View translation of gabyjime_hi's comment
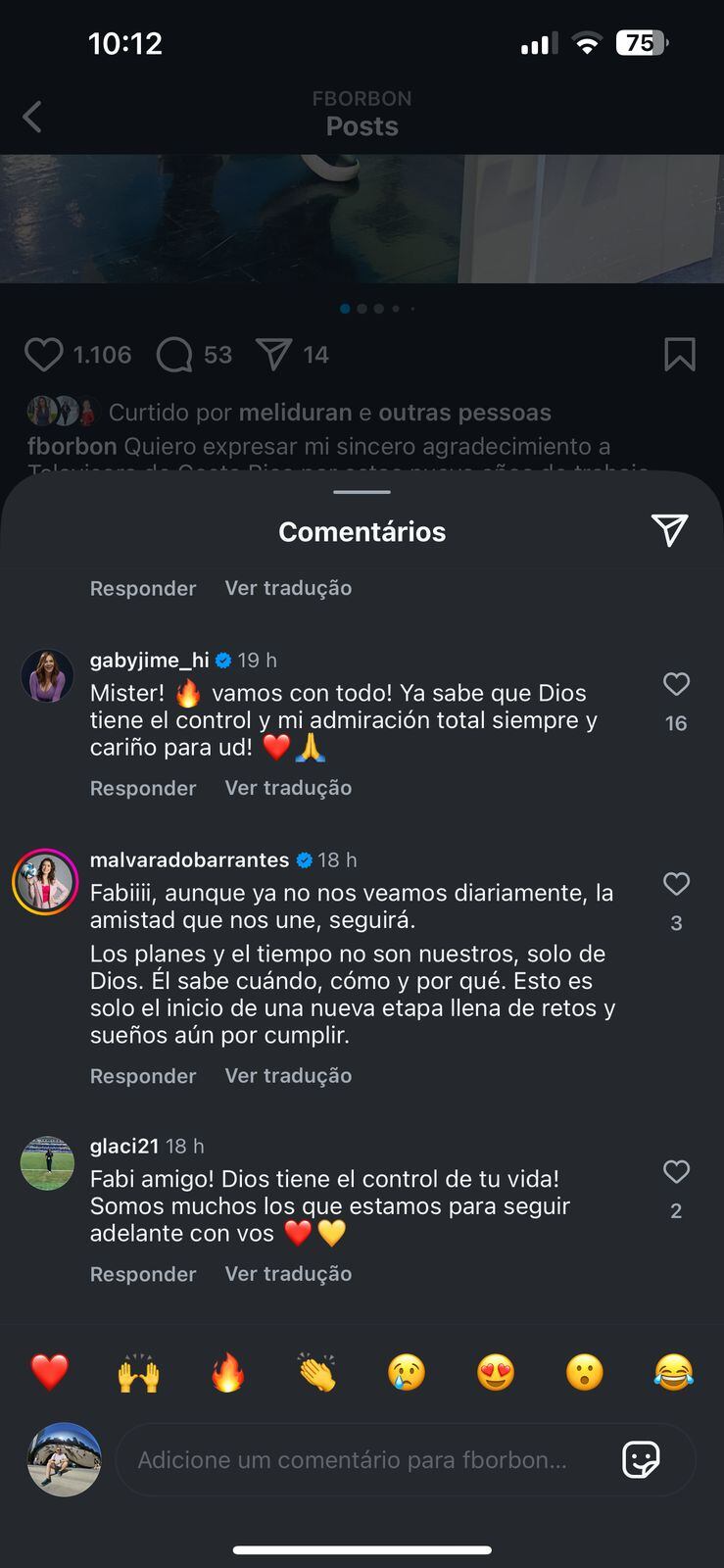Screen dimensions: 724x1568 tap(288, 788)
